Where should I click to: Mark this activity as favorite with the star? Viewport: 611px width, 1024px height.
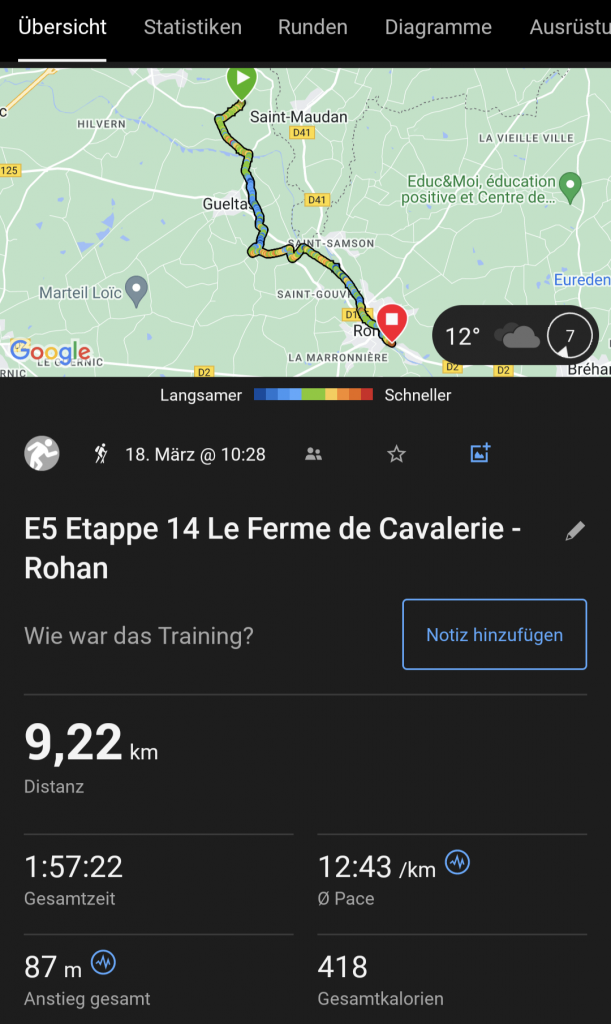(397, 454)
